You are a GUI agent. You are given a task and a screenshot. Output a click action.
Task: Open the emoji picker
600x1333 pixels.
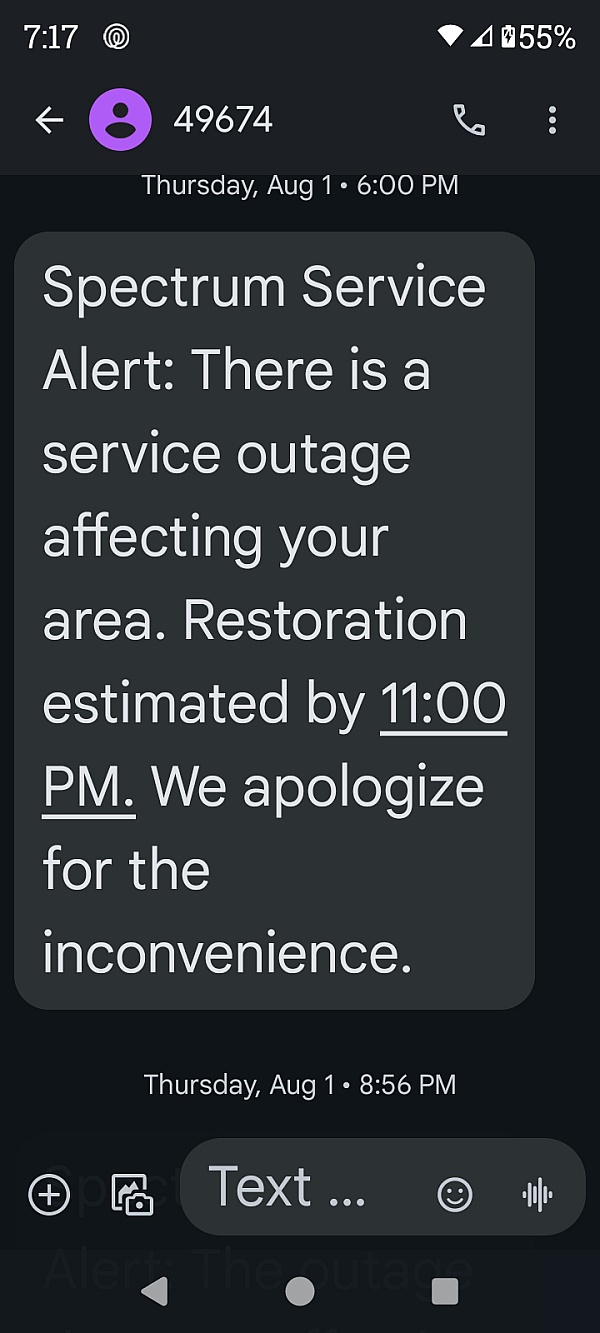click(455, 1194)
